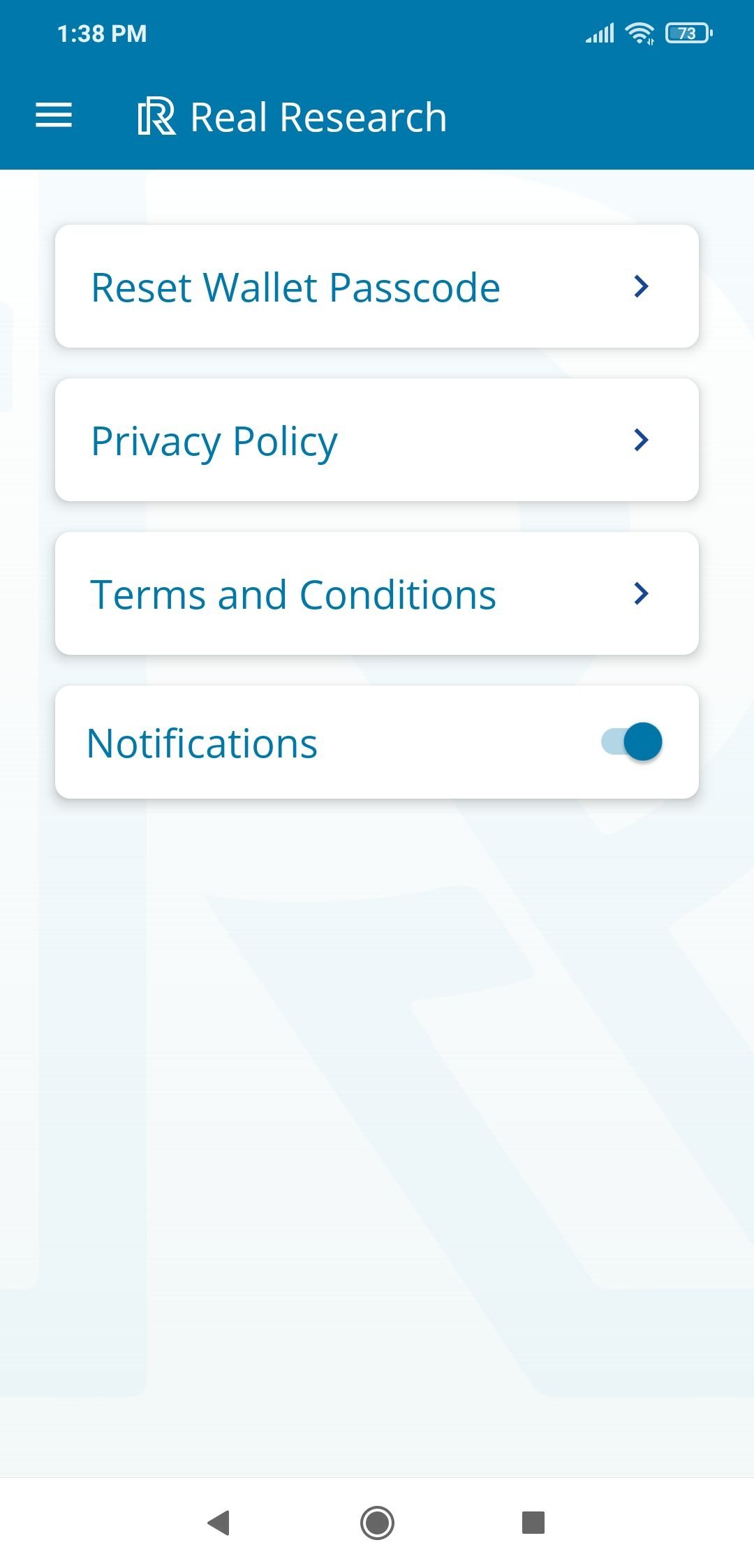Tap the system back button
Image resolution: width=754 pixels, height=1568 pixels.
coord(219,1522)
